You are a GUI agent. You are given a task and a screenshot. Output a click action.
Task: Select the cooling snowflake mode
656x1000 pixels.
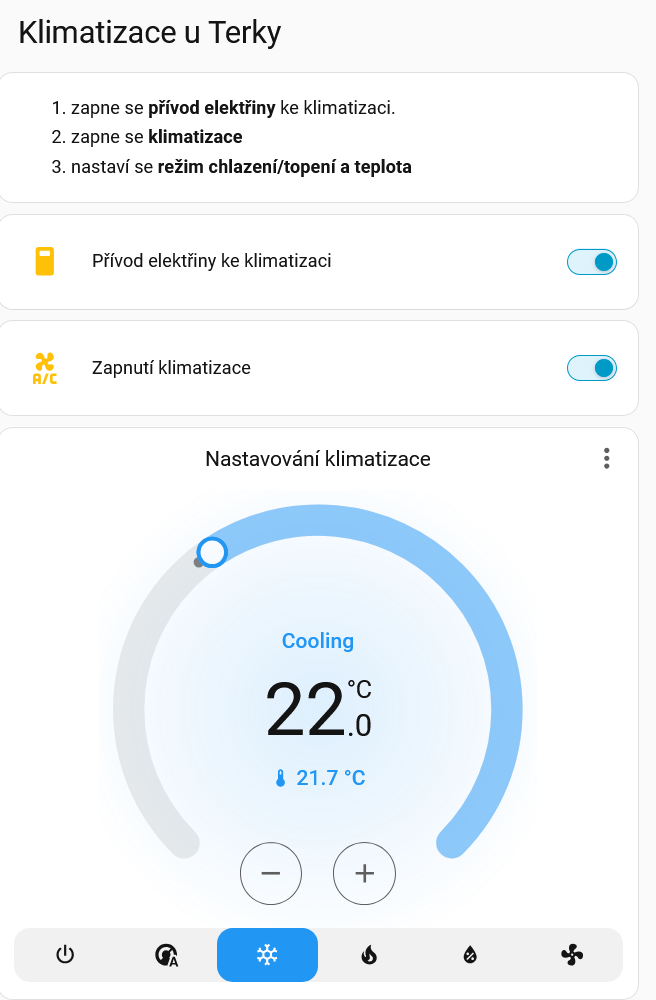point(267,955)
